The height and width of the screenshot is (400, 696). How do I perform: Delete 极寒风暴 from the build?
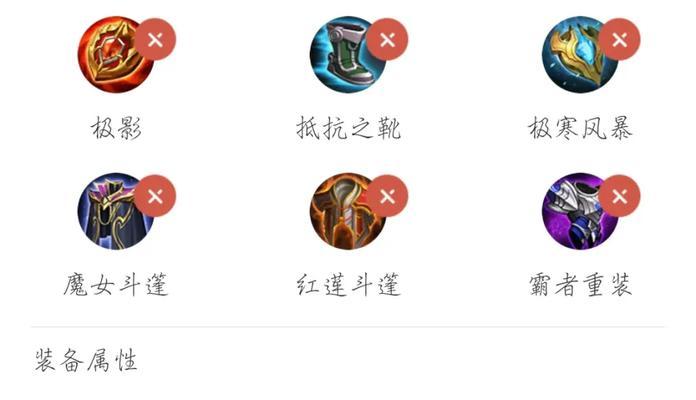pos(619,40)
